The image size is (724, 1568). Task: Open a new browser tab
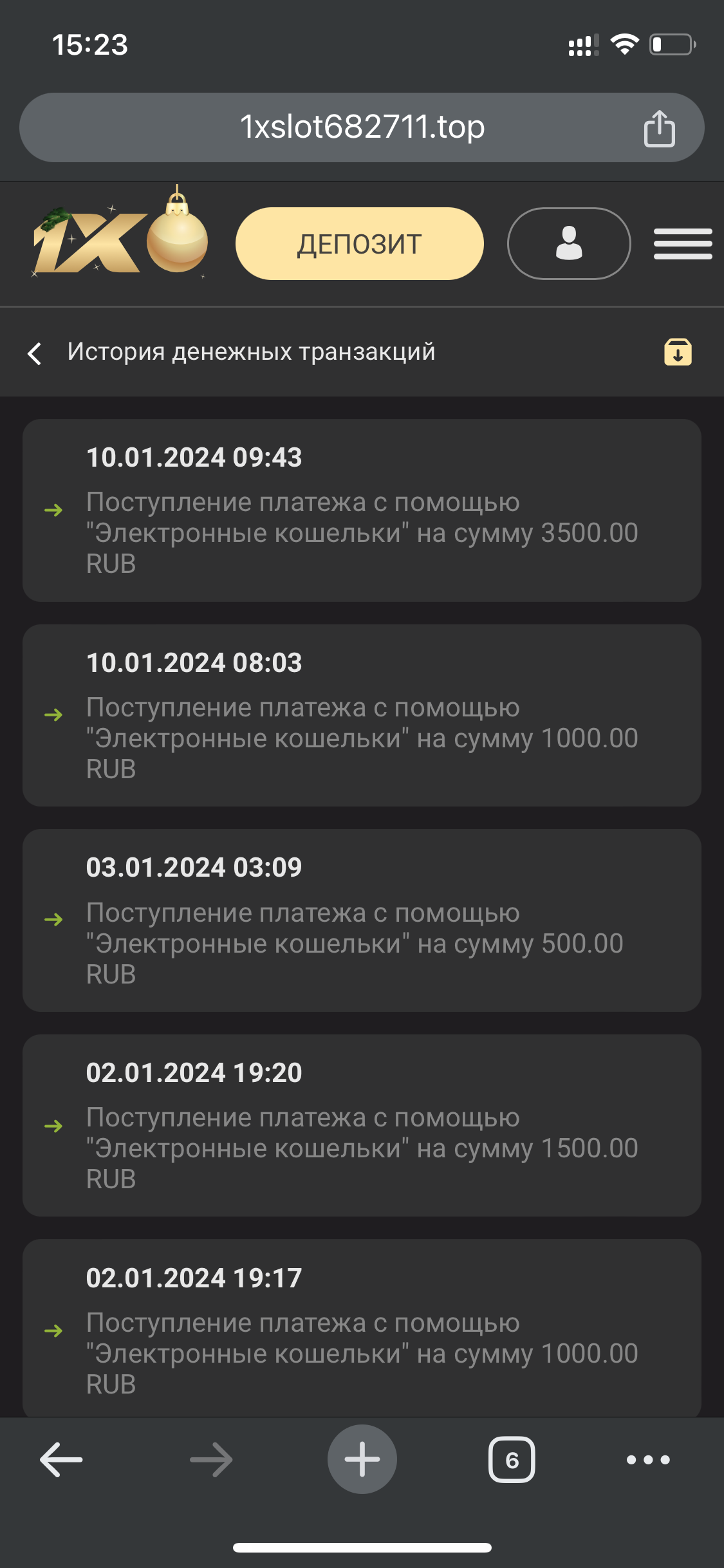362,1459
